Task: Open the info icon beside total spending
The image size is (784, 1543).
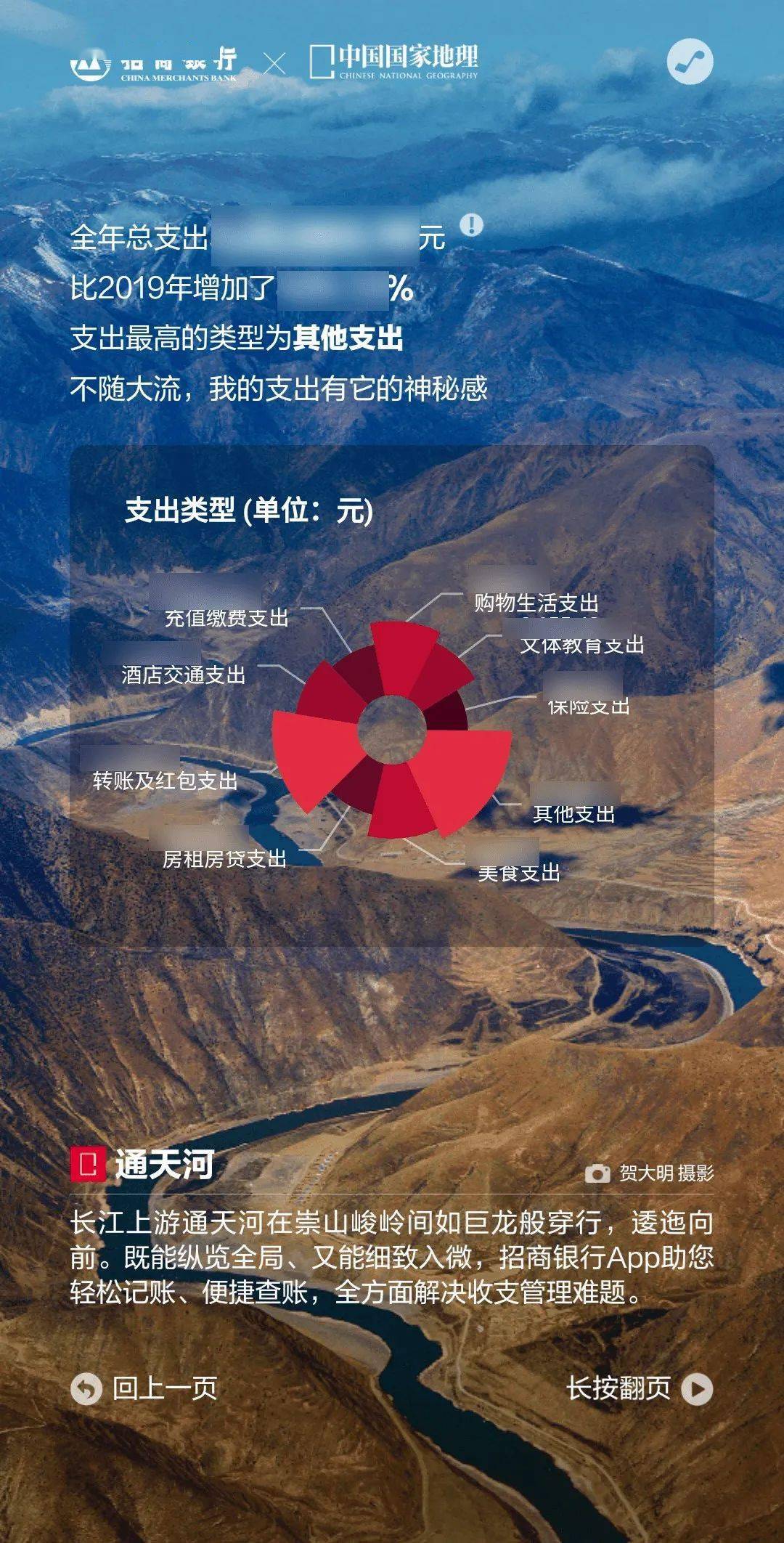Action: click(x=471, y=225)
